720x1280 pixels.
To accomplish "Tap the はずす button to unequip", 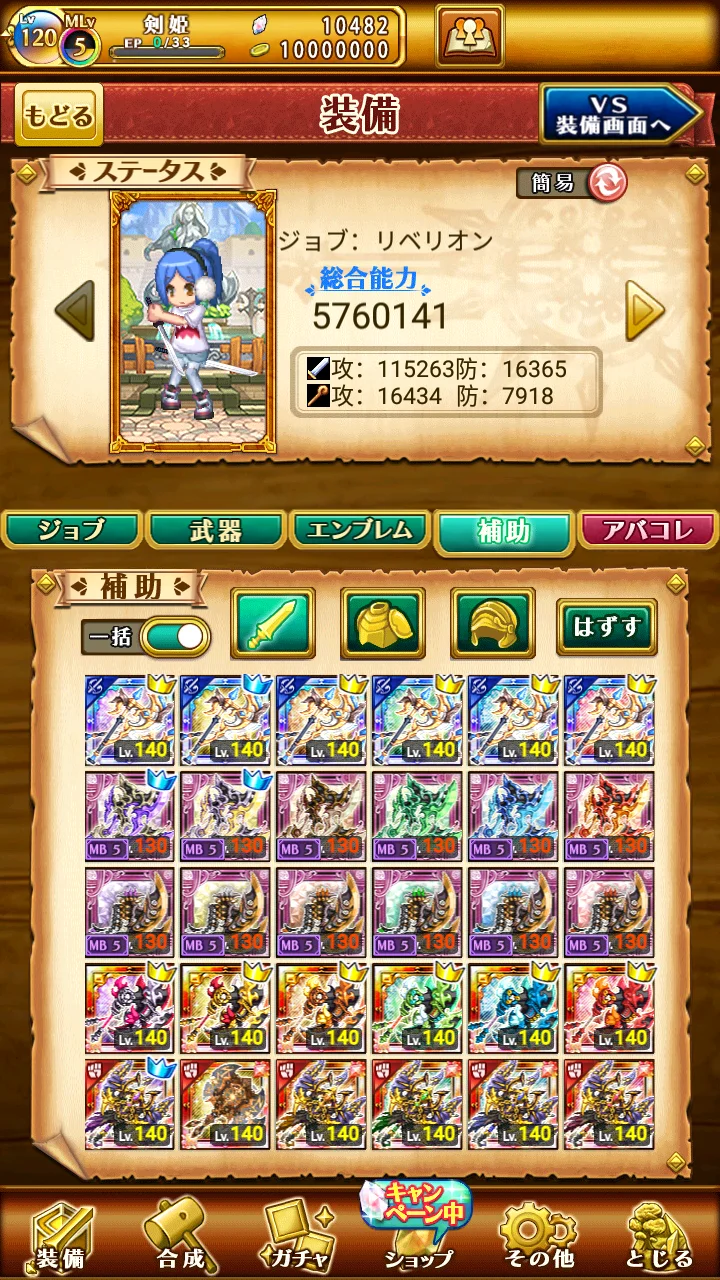I will point(606,628).
